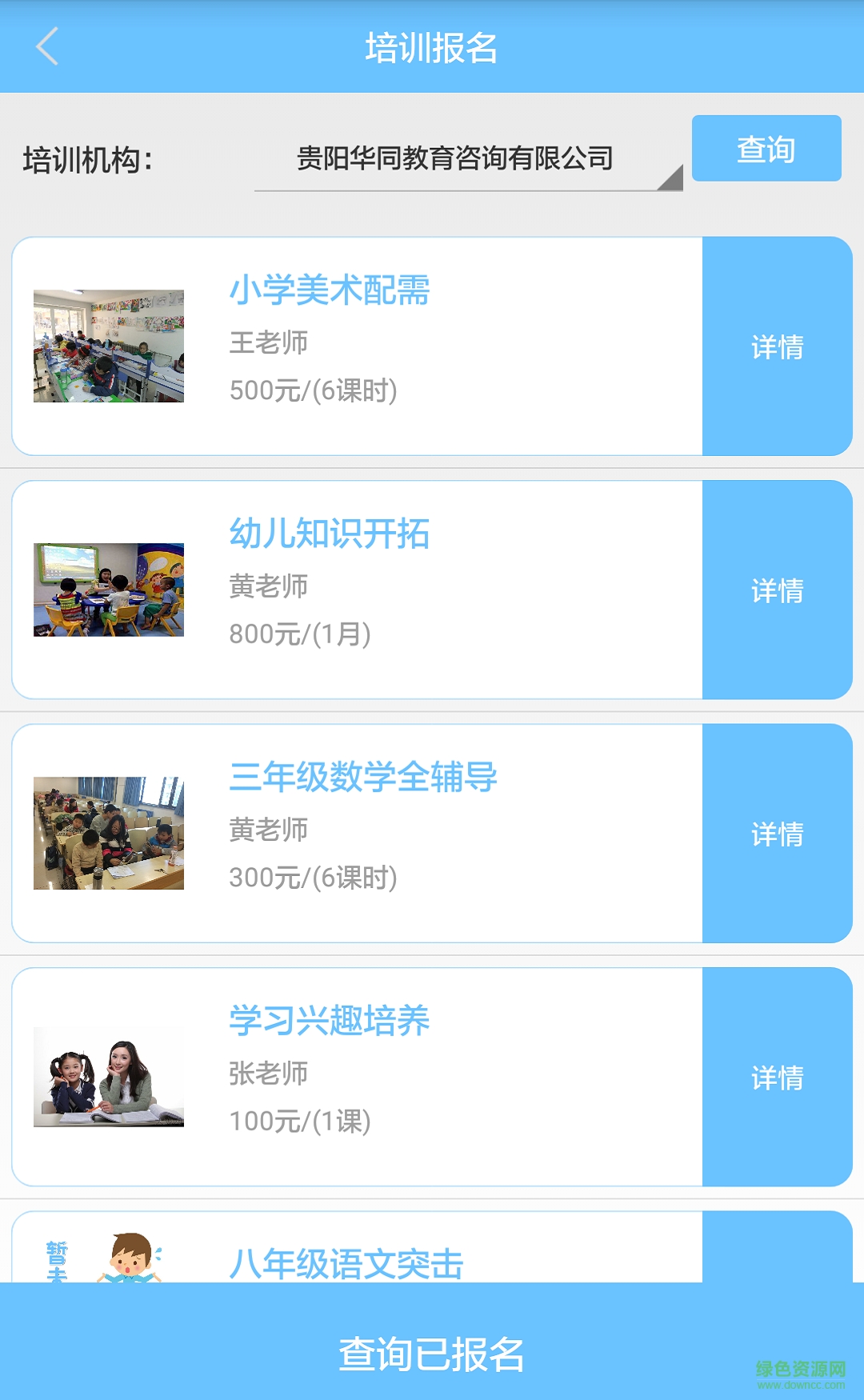
Task: View 详情 for 小学美术配需
Action: 777,346
